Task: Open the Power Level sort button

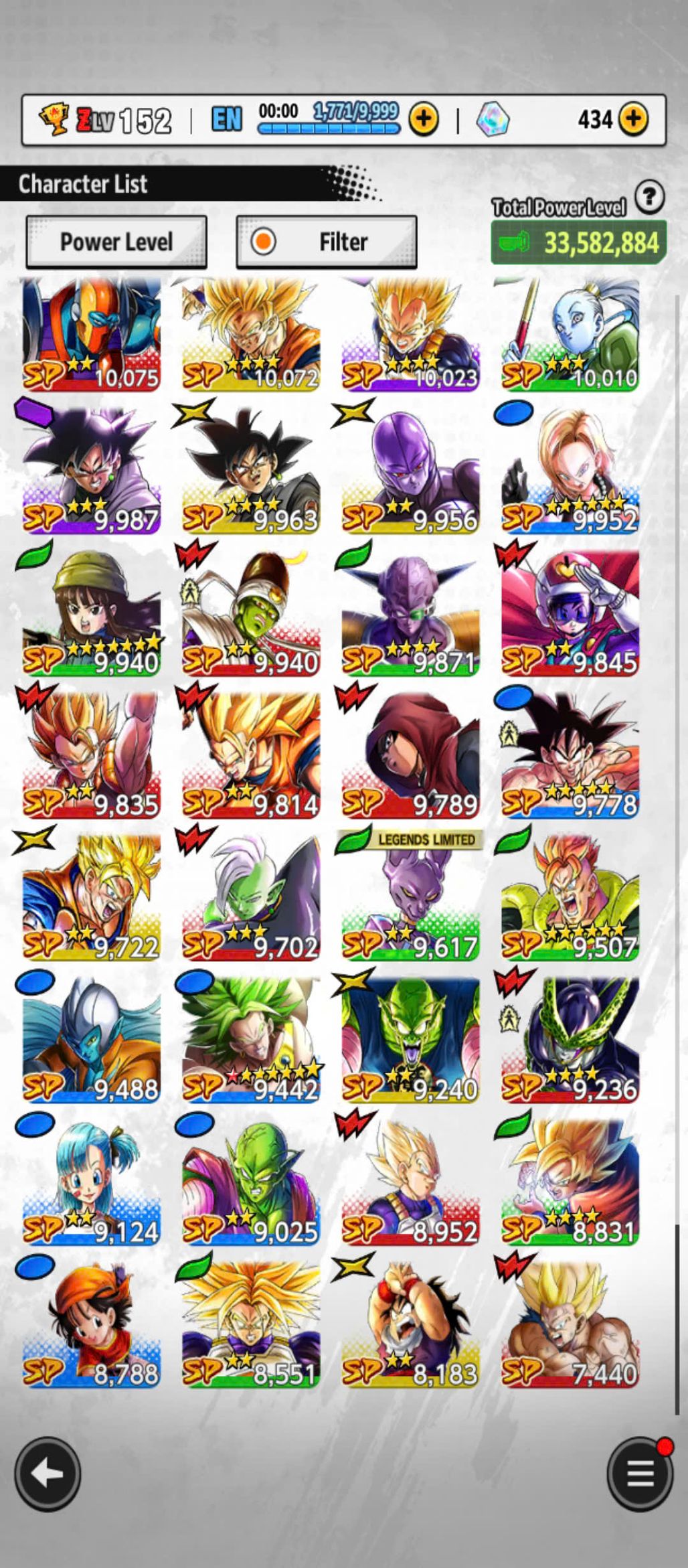Action: [x=116, y=242]
